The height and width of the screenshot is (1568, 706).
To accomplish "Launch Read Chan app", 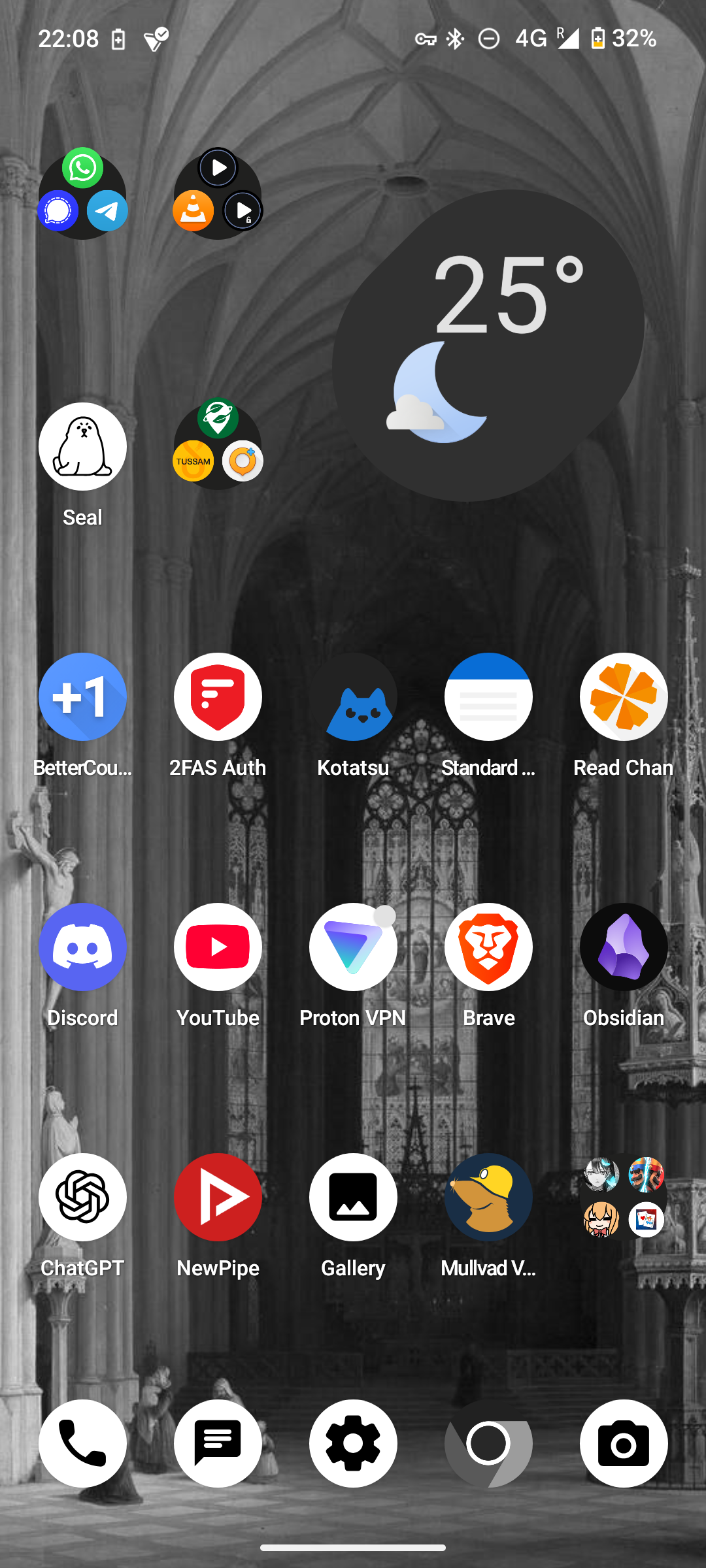I will pos(624,697).
